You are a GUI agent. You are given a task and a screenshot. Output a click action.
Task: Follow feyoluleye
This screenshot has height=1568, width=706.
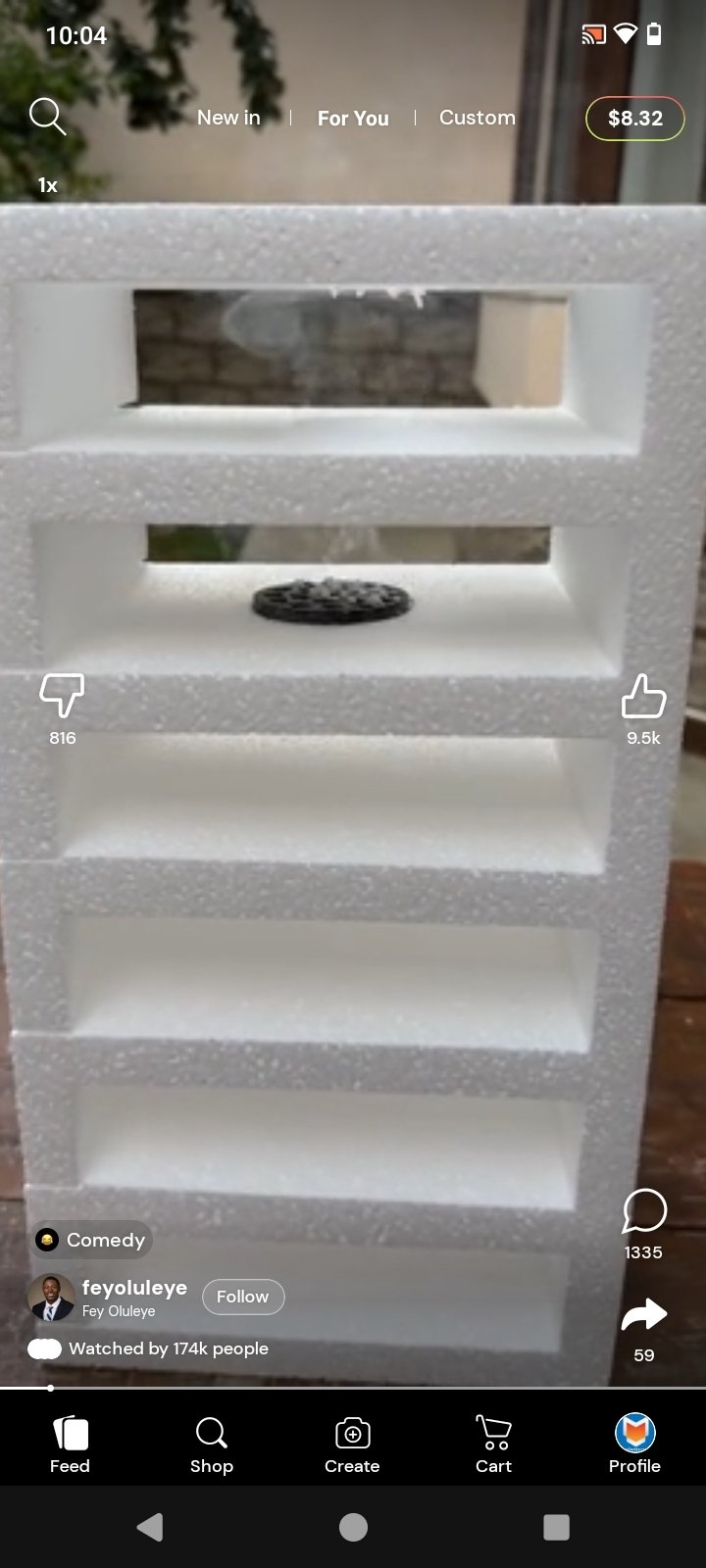(x=243, y=1297)
